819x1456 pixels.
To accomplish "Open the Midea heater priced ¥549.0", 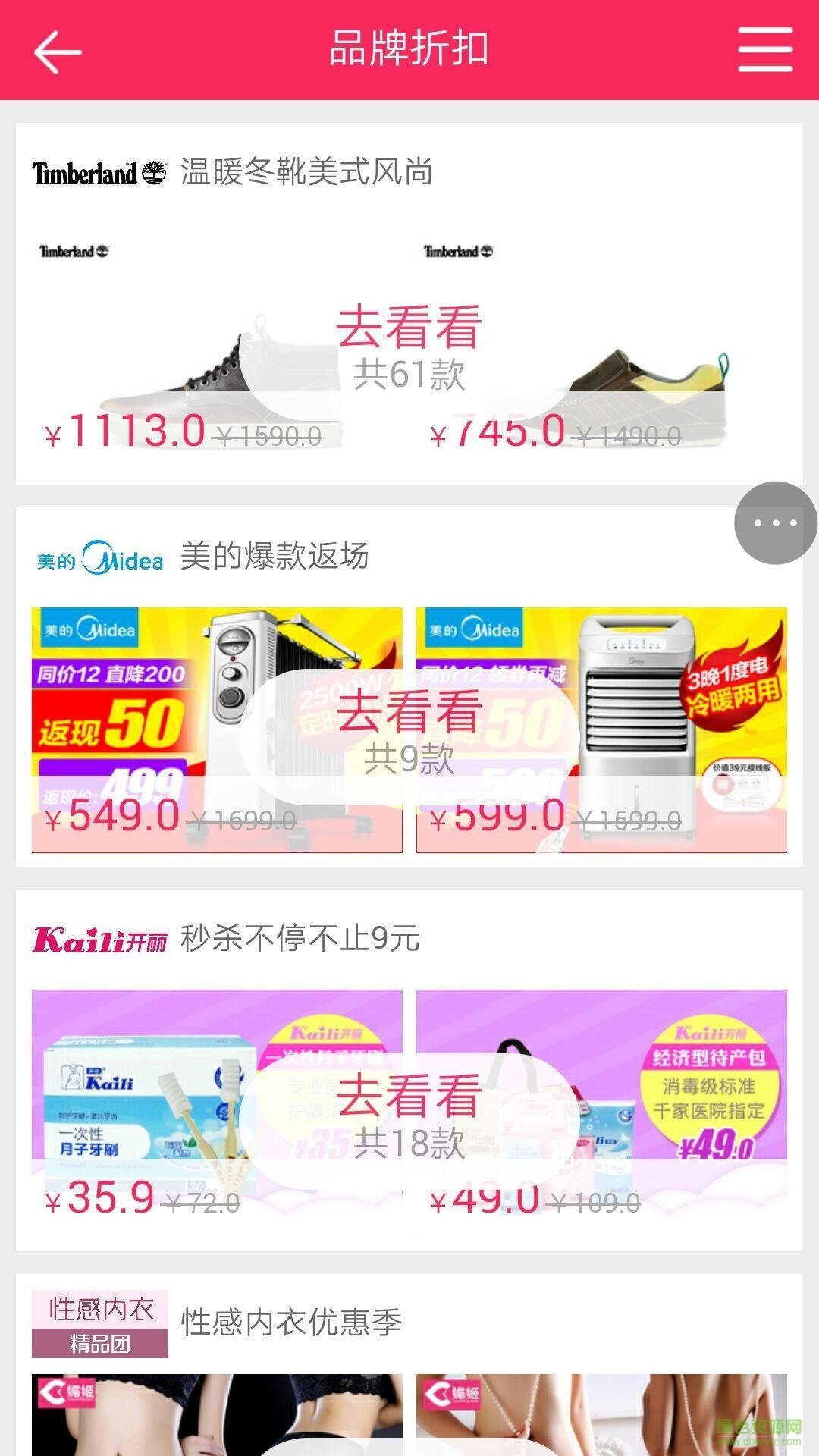I will [x=136, y=728].
